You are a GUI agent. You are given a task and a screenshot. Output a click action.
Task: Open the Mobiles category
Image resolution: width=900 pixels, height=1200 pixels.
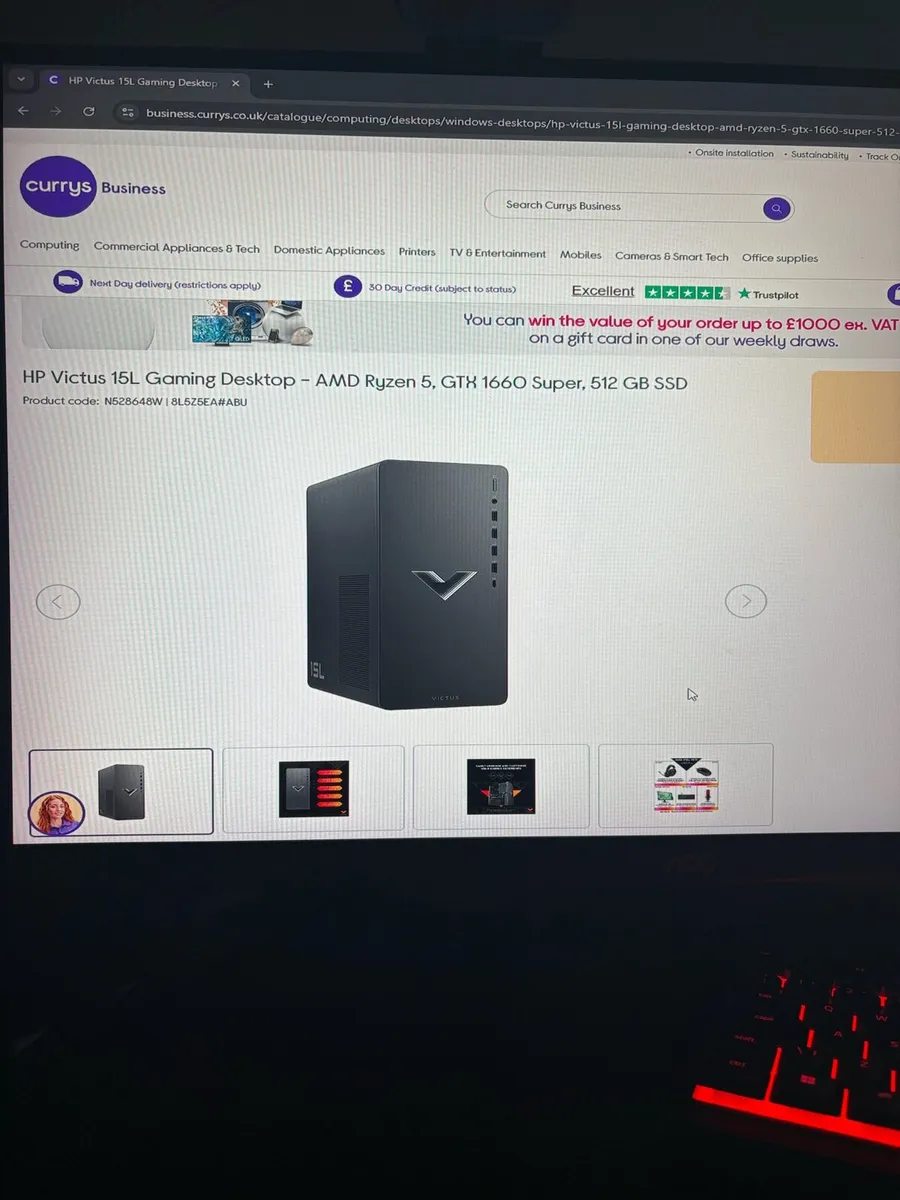point(581,255)
